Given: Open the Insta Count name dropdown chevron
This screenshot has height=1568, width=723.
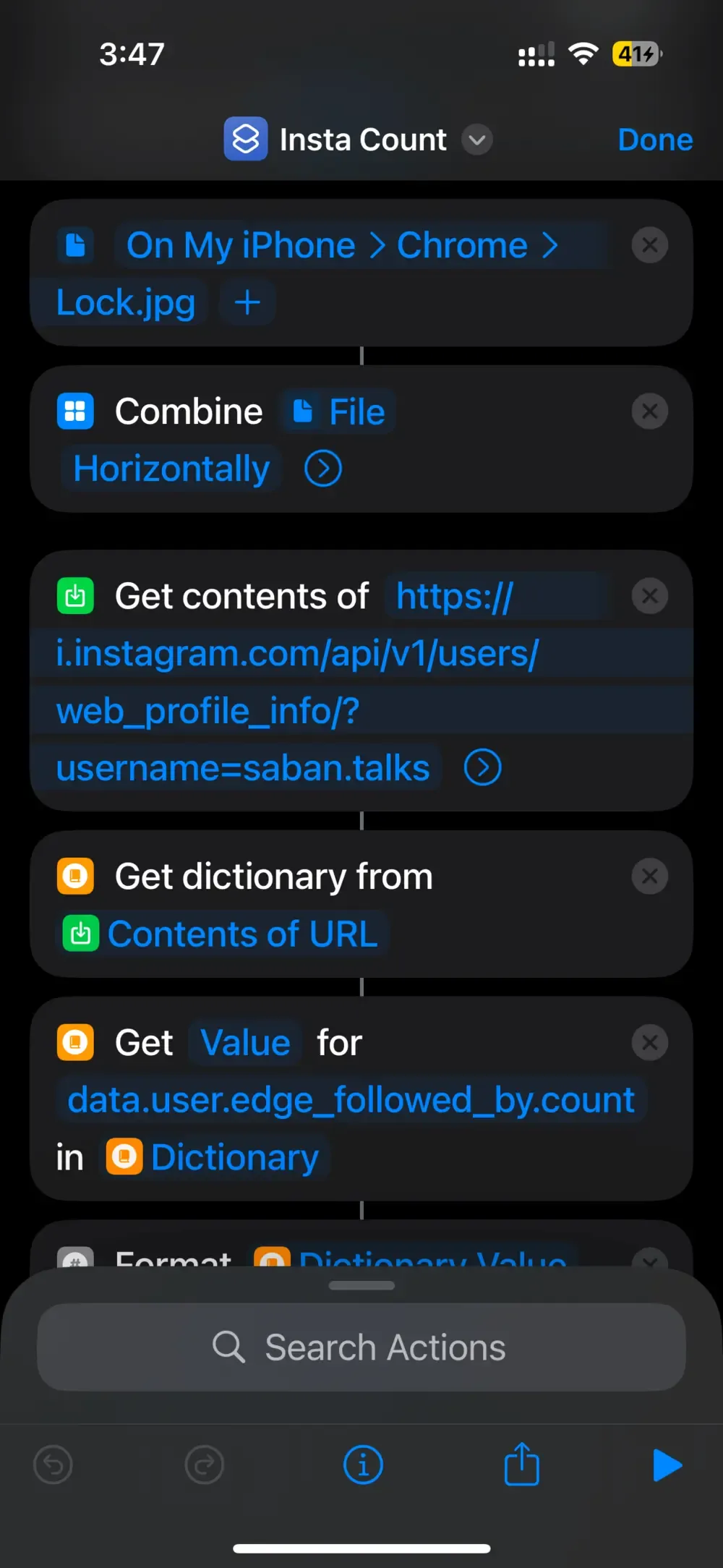Looking at the screenshot, I should click(477, 139).
